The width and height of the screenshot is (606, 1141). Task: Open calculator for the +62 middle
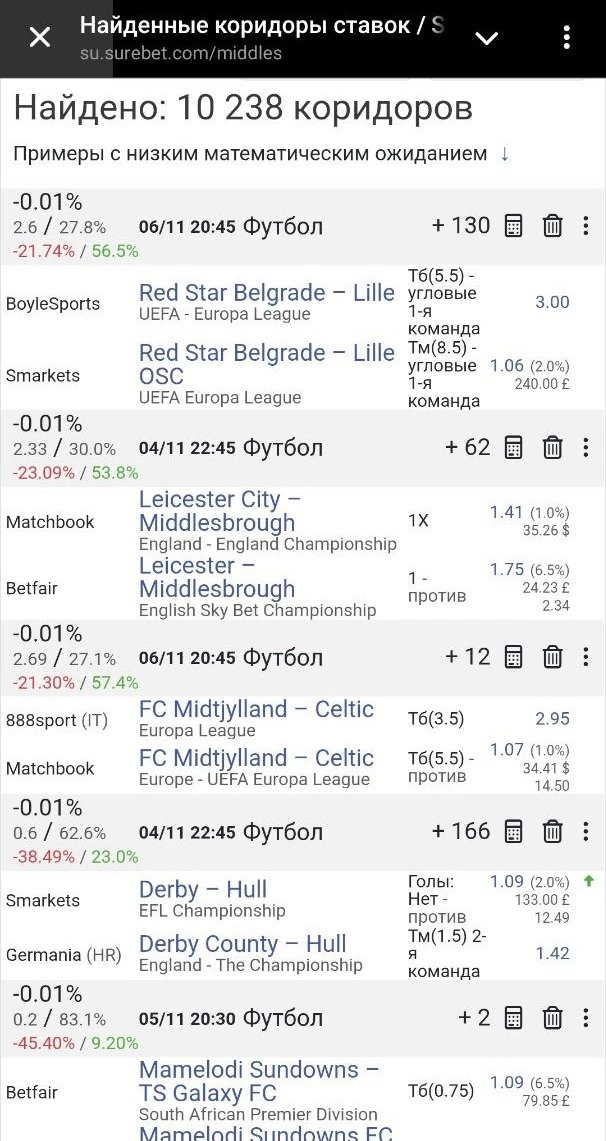coord(513,447)
